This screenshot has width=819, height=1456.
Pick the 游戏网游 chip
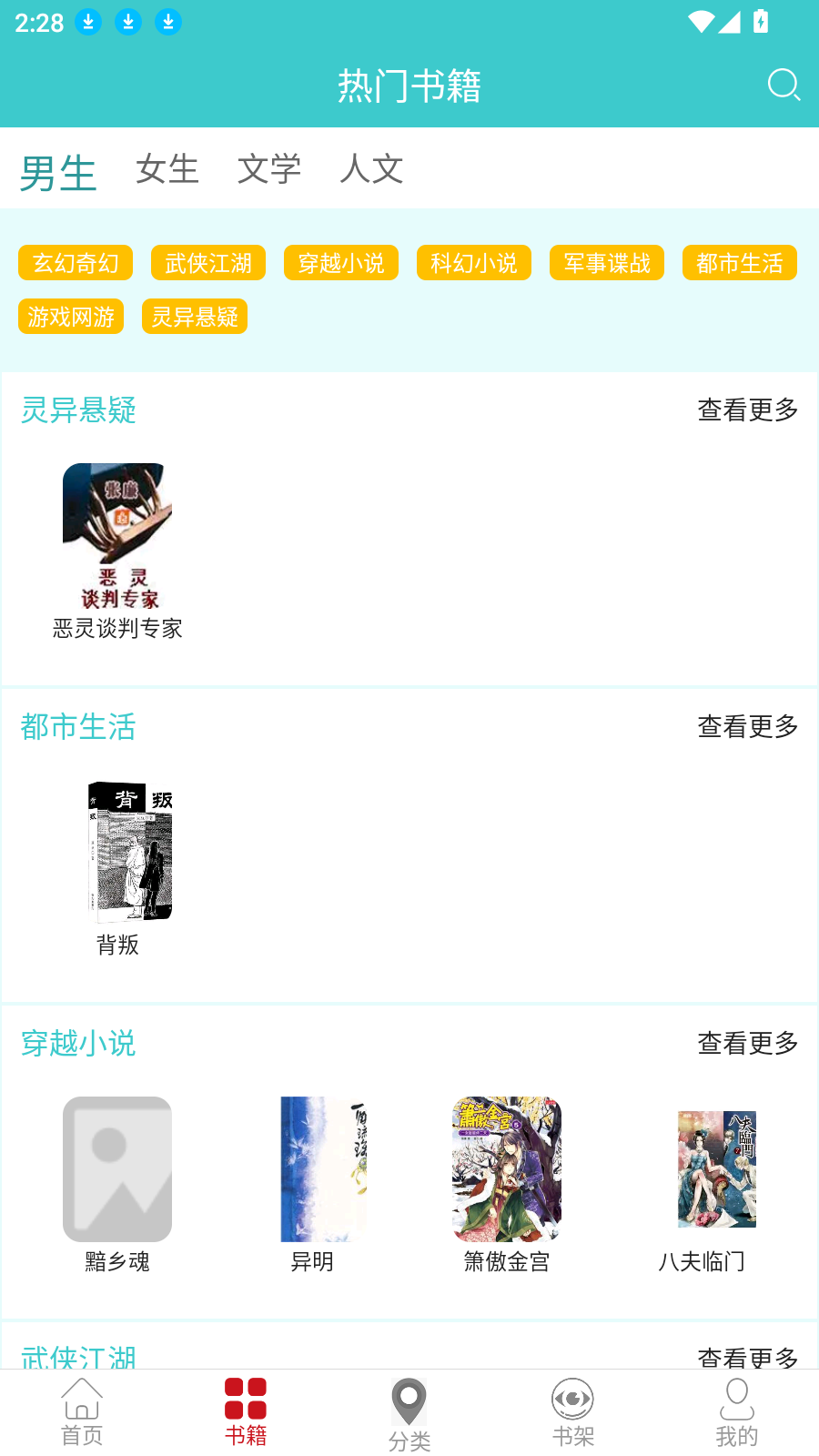71,317
